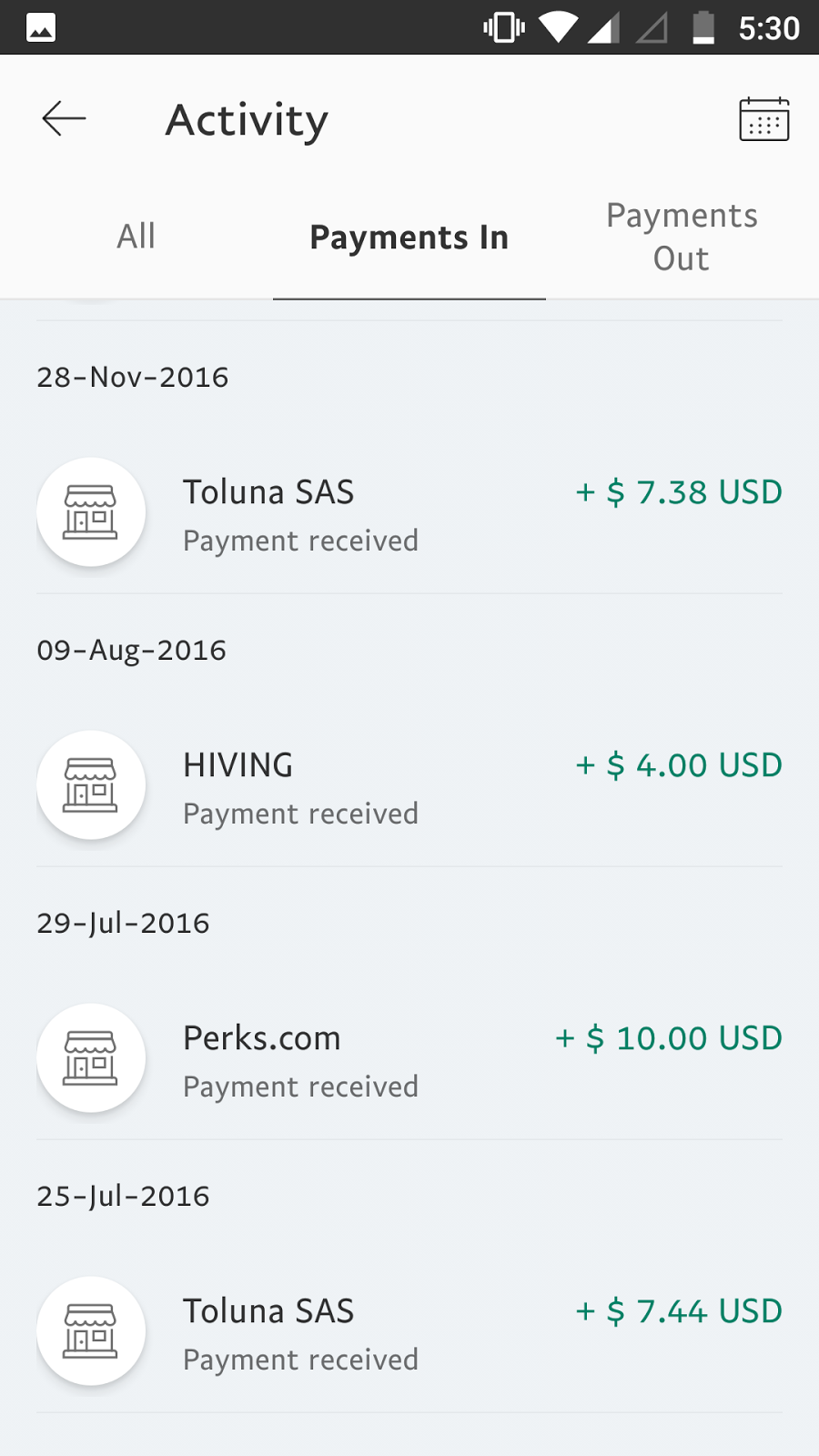Open the HIVING payment entry
The height and width of the screenshot is (1456, 819).
(x=409, y=784)
